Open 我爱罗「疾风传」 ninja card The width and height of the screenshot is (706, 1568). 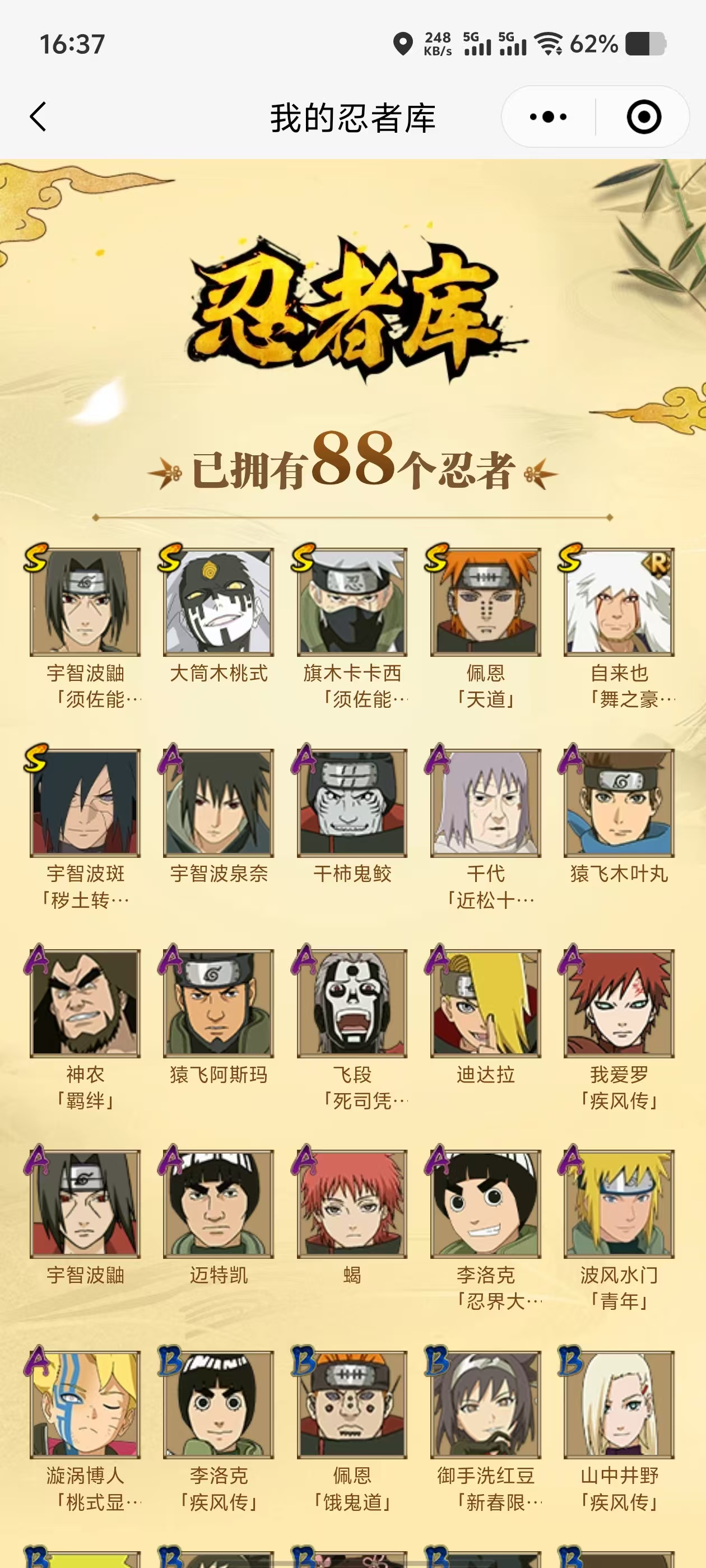click(x=618, y=1003)
